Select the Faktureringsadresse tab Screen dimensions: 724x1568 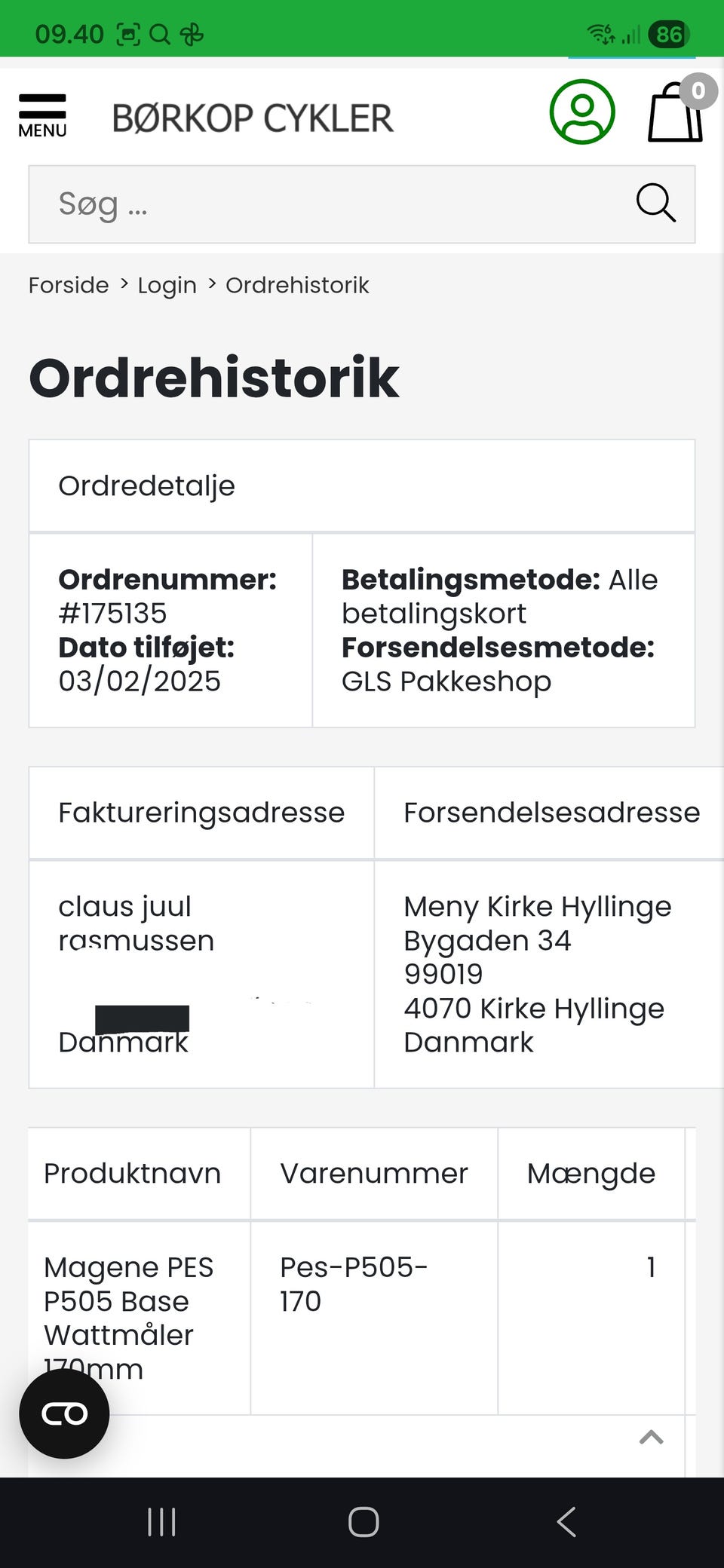201,812
